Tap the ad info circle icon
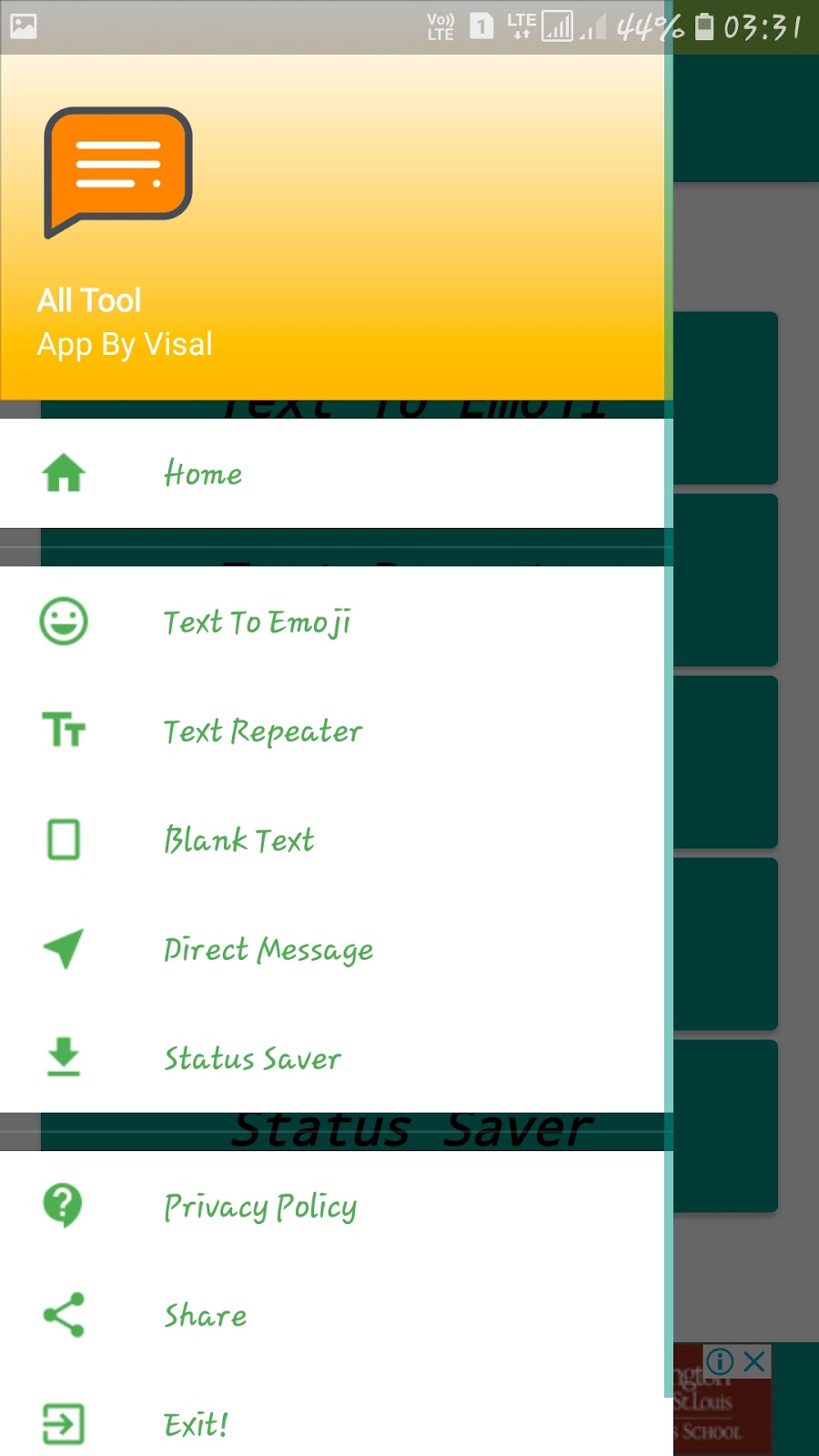The image size is (819, 1456). (x=720, y=1362)
